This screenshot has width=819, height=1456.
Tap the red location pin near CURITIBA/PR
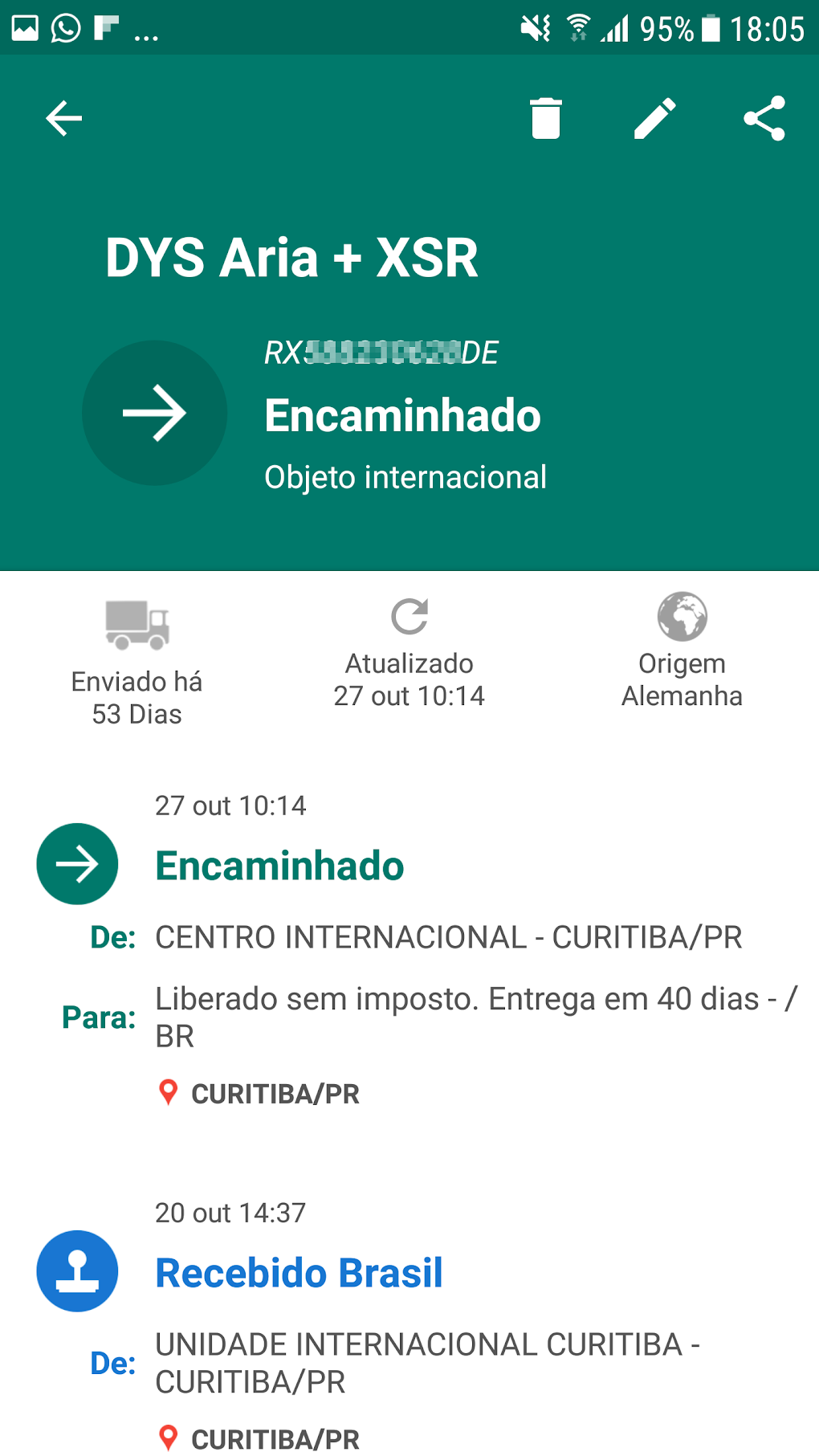pyautogui.click(x=169, y=1092)
